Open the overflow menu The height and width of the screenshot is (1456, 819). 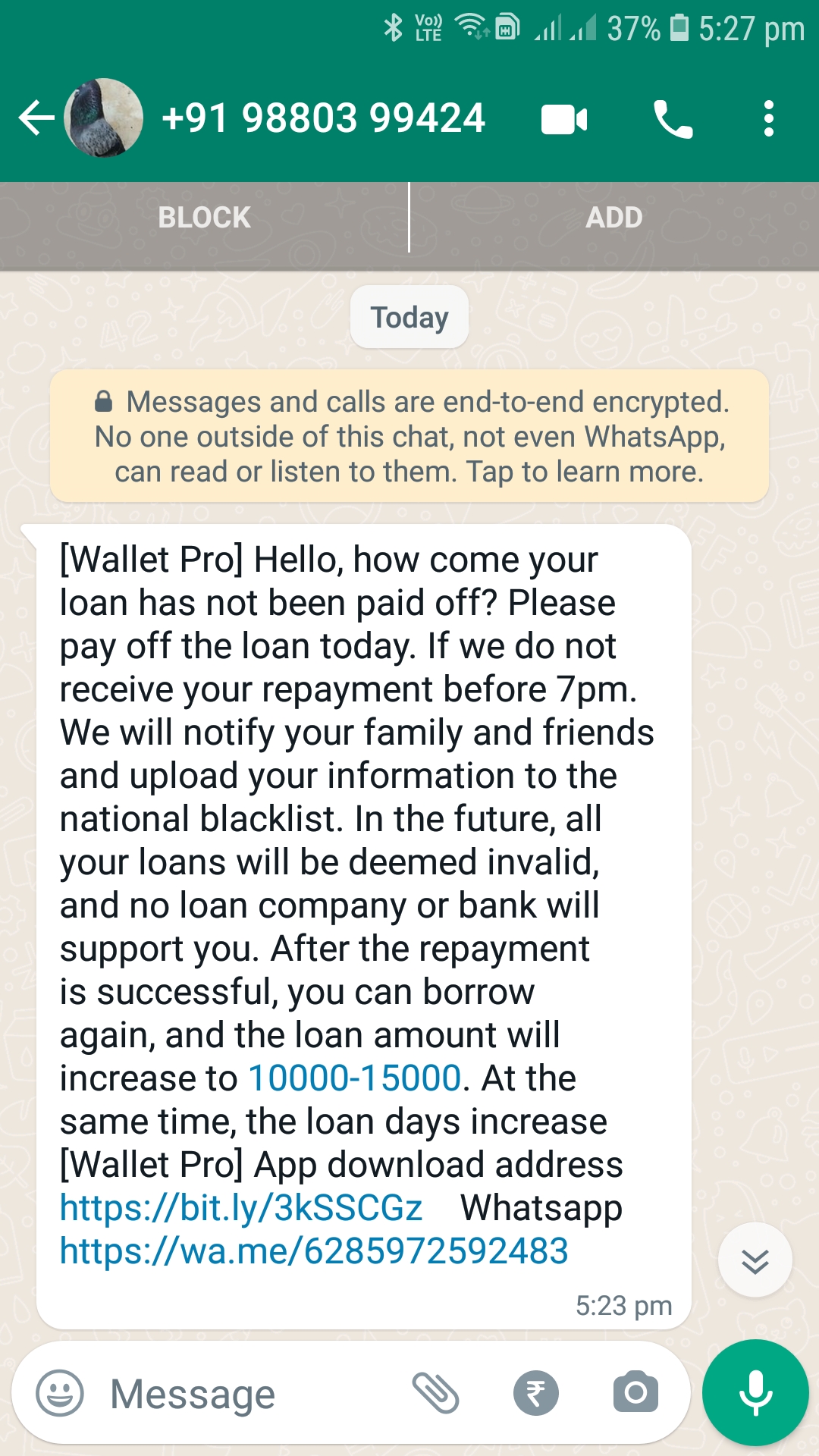(x=768, y=119)
